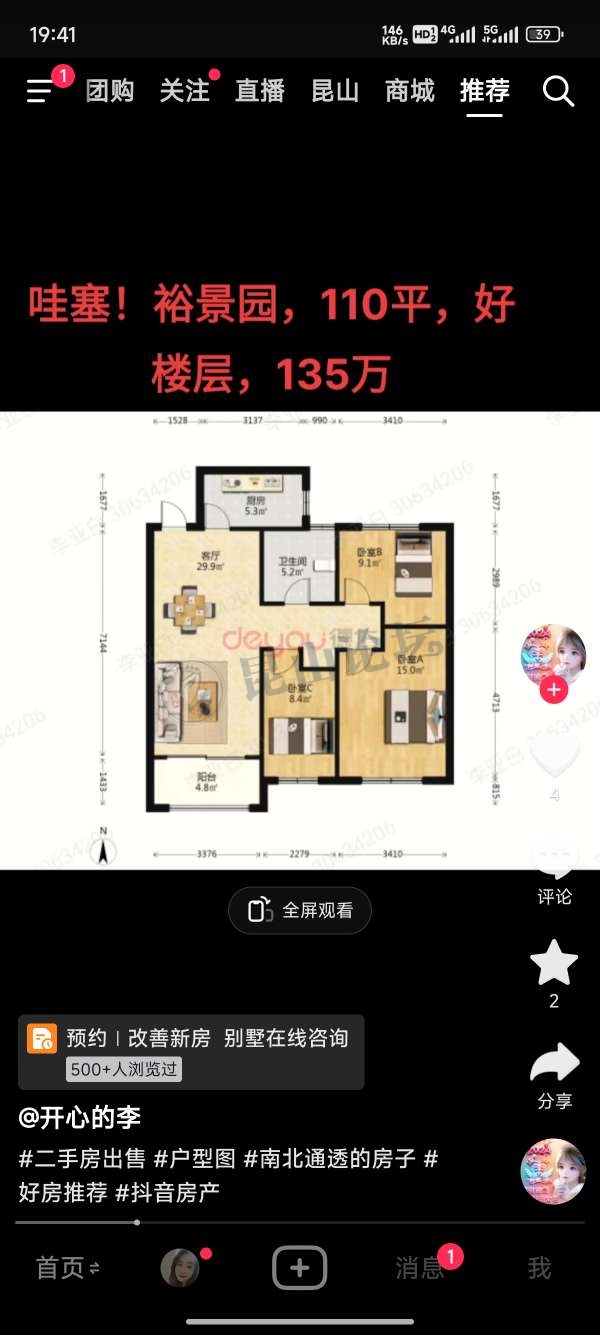600x1335 pixels.
Task: Open the search magnifier icon
Action: [558, 91]
